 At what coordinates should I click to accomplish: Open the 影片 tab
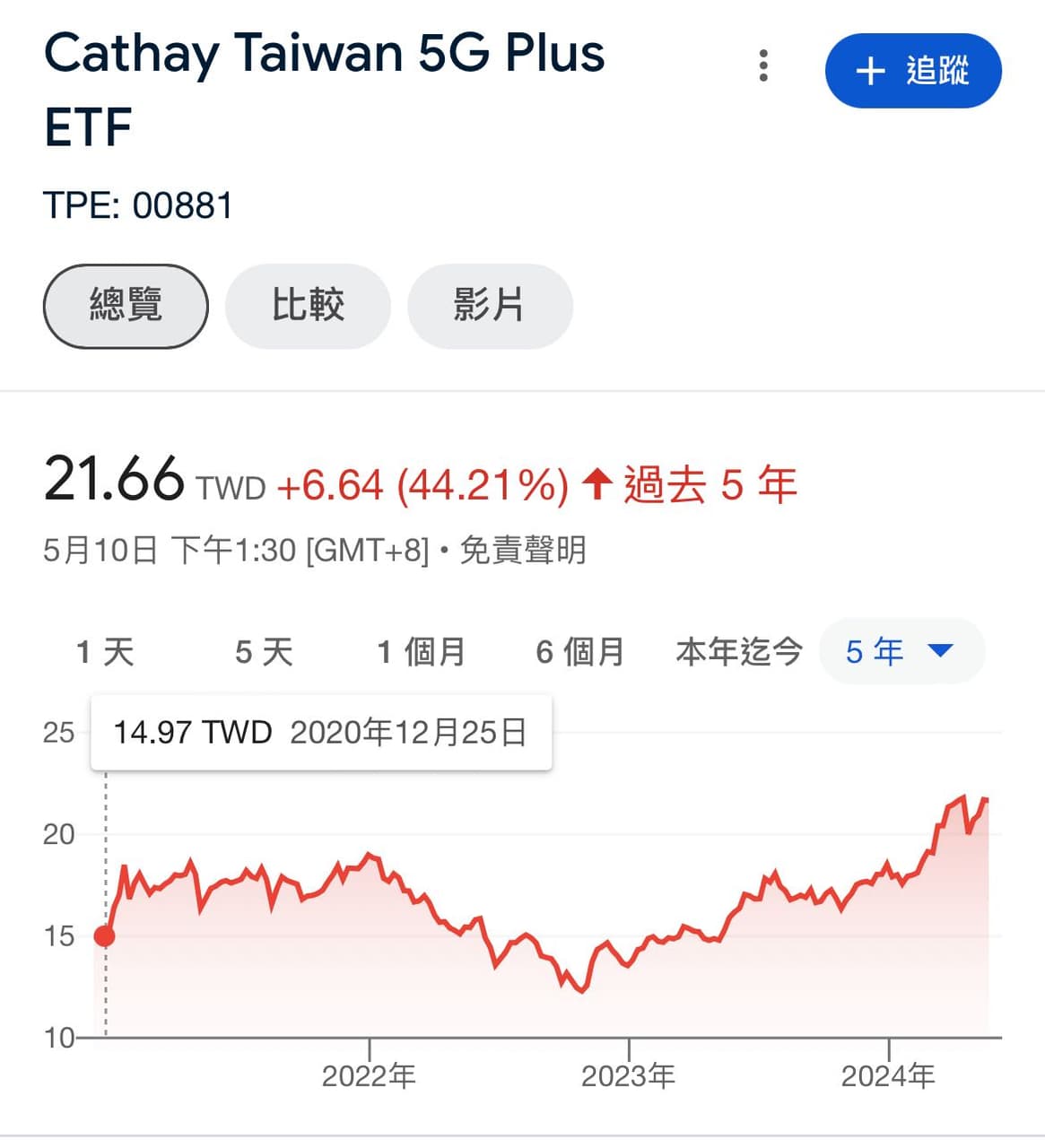[x=490, y=306]
